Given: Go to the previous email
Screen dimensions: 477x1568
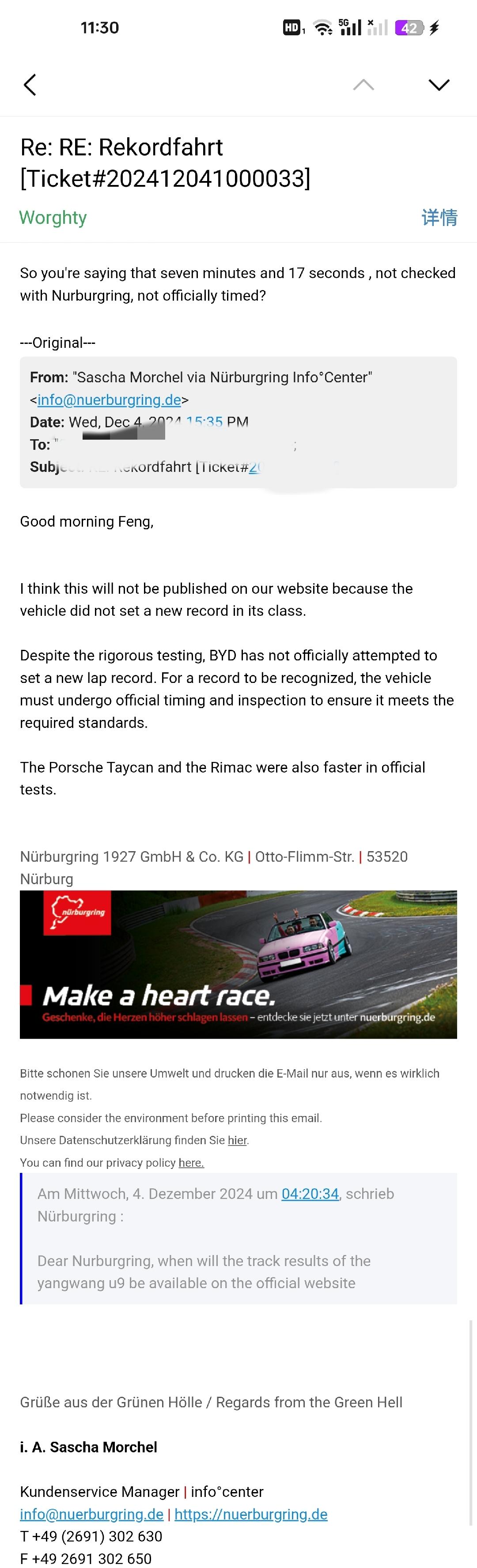Looking at the screenshot, I should (x=363, y=85).
